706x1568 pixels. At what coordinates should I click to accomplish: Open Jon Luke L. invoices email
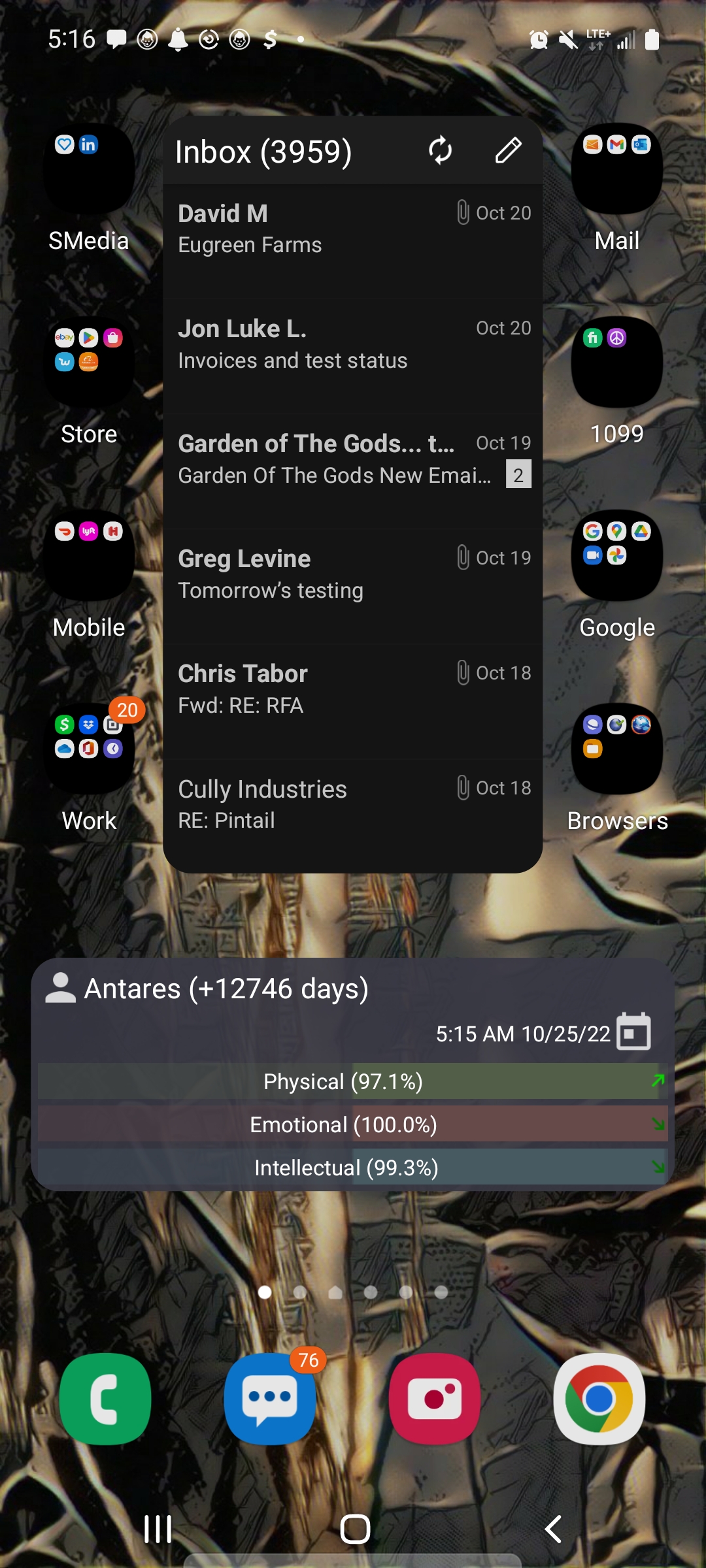[353, 344]
